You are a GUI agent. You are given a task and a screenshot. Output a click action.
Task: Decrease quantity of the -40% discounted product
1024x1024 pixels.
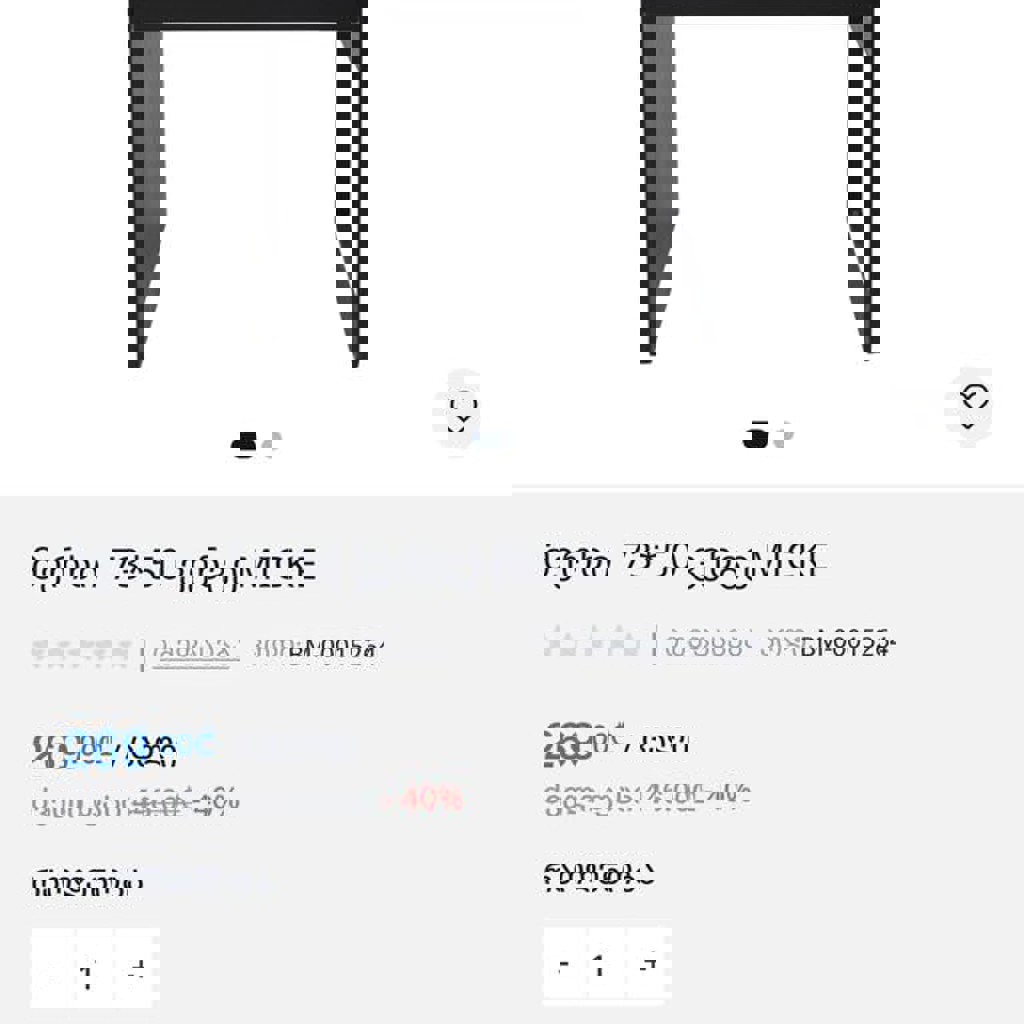(52, 967)
